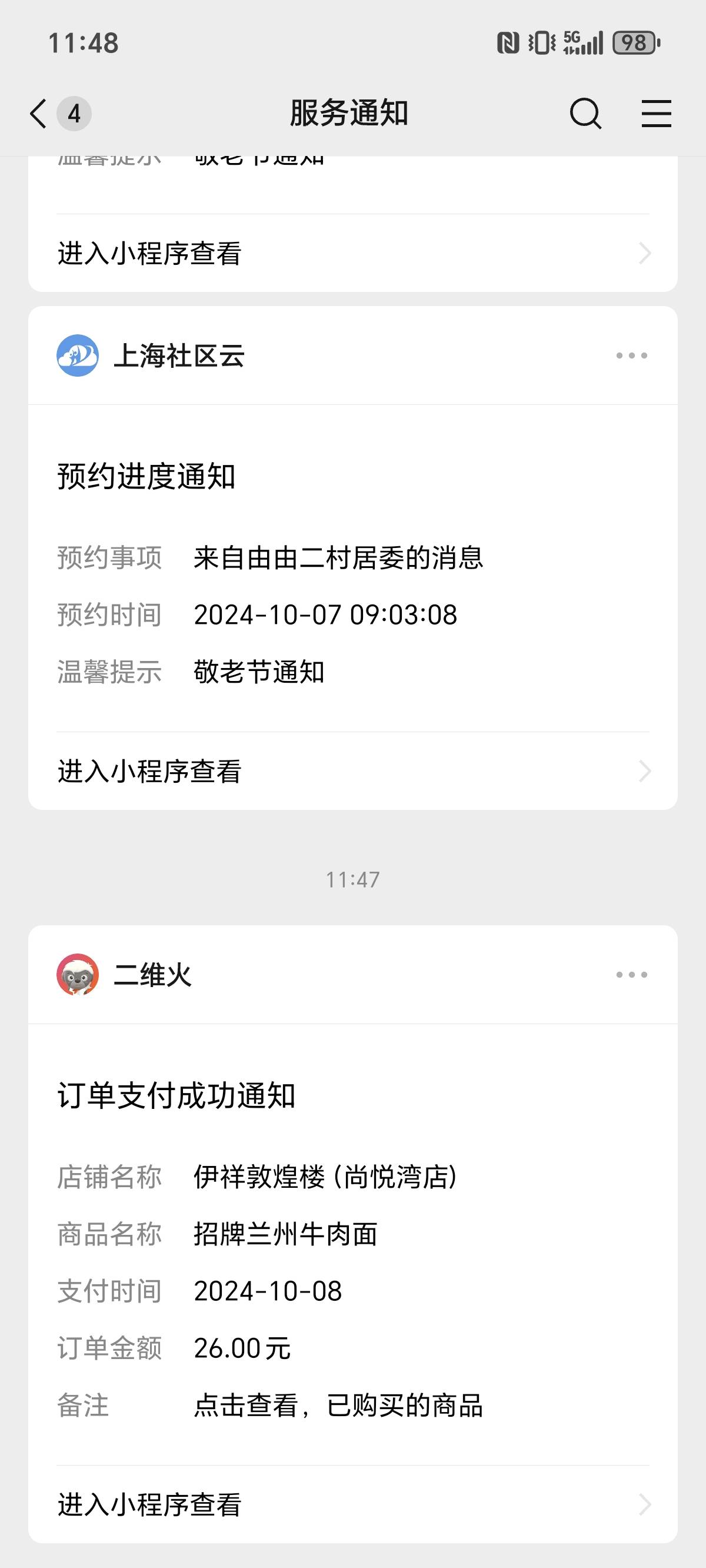This screenshot has height=1568, width=706.
Task: Go back using the arrow with badge 4
Action: [x=59, y=114]
